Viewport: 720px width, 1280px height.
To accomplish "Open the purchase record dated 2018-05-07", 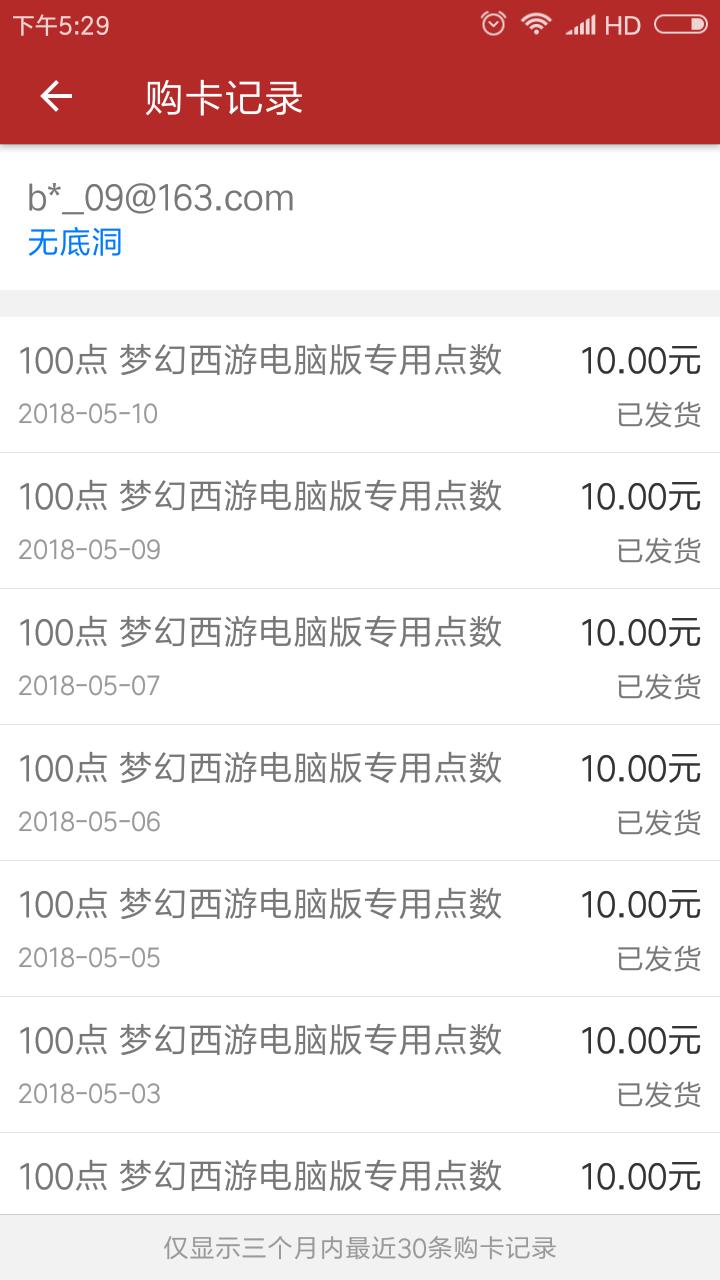I will (360, 657).
